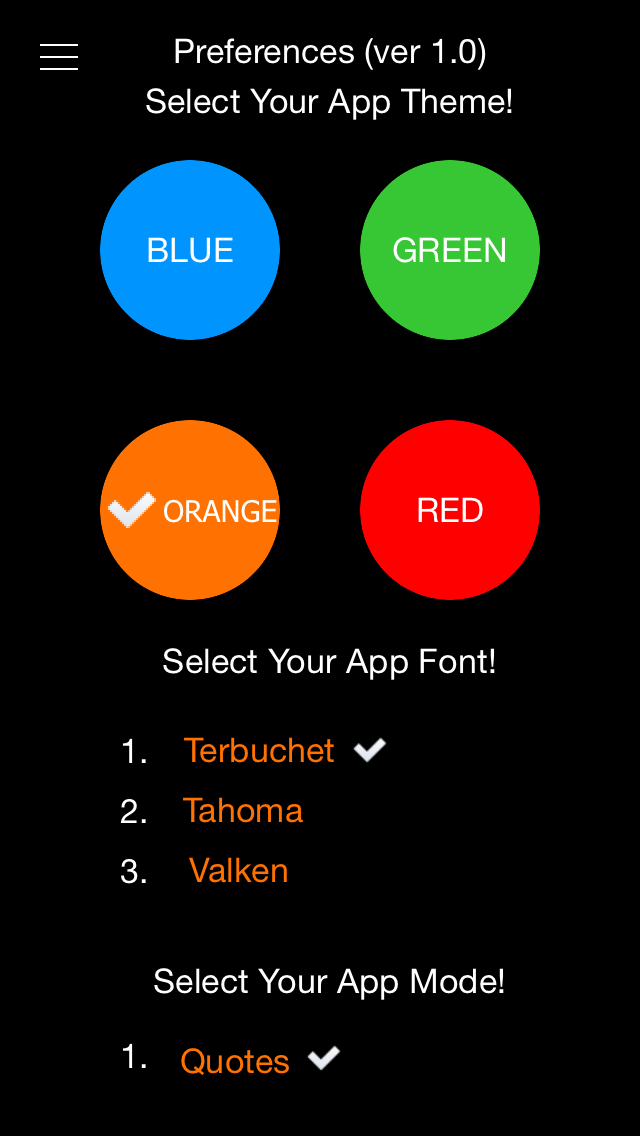Image resolution: width=640 pixels, height=1136 pixels.
Task: Open the hamburger menu
Action: pyautogui.click(x=59, y=57)
